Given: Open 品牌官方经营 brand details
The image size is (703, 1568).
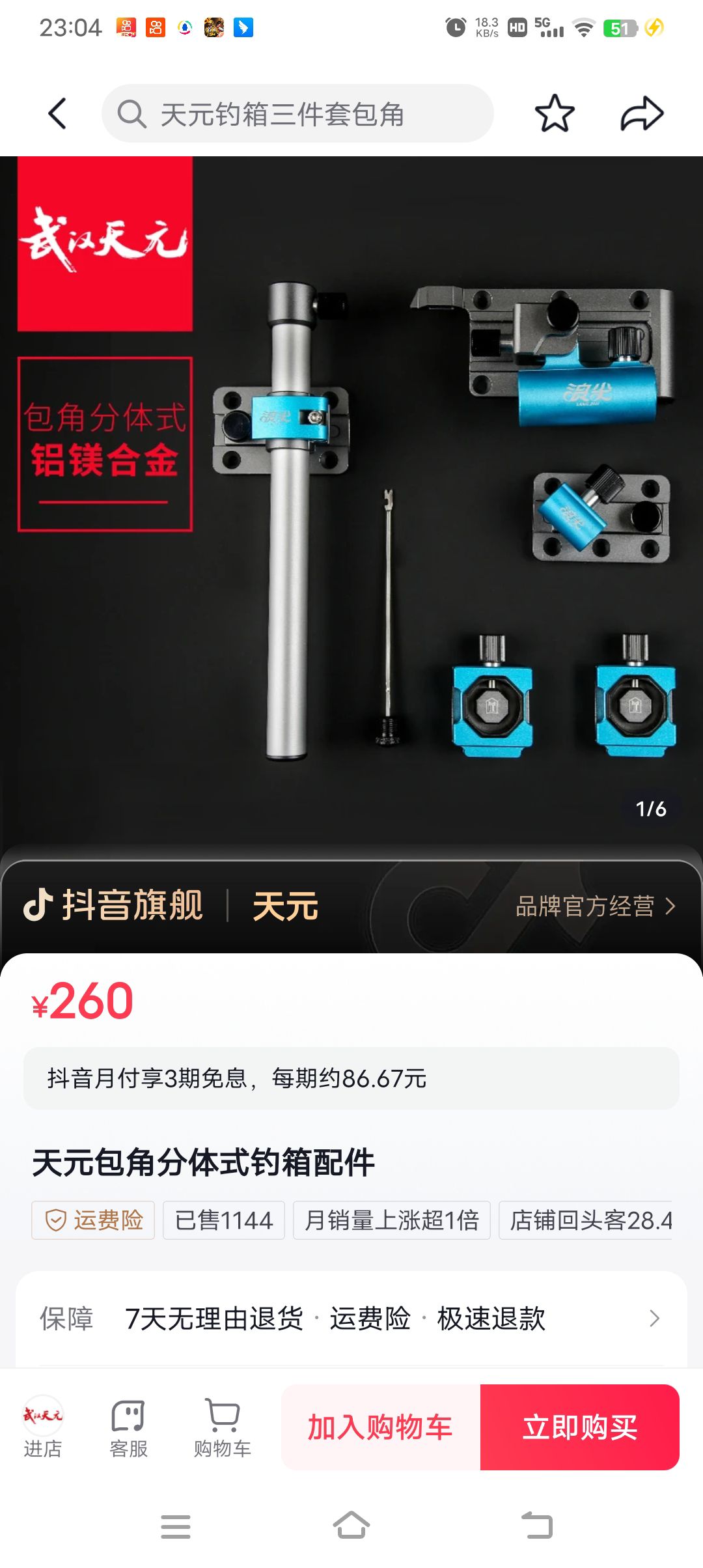Looking at the screenshot, I should pos(595,906).
